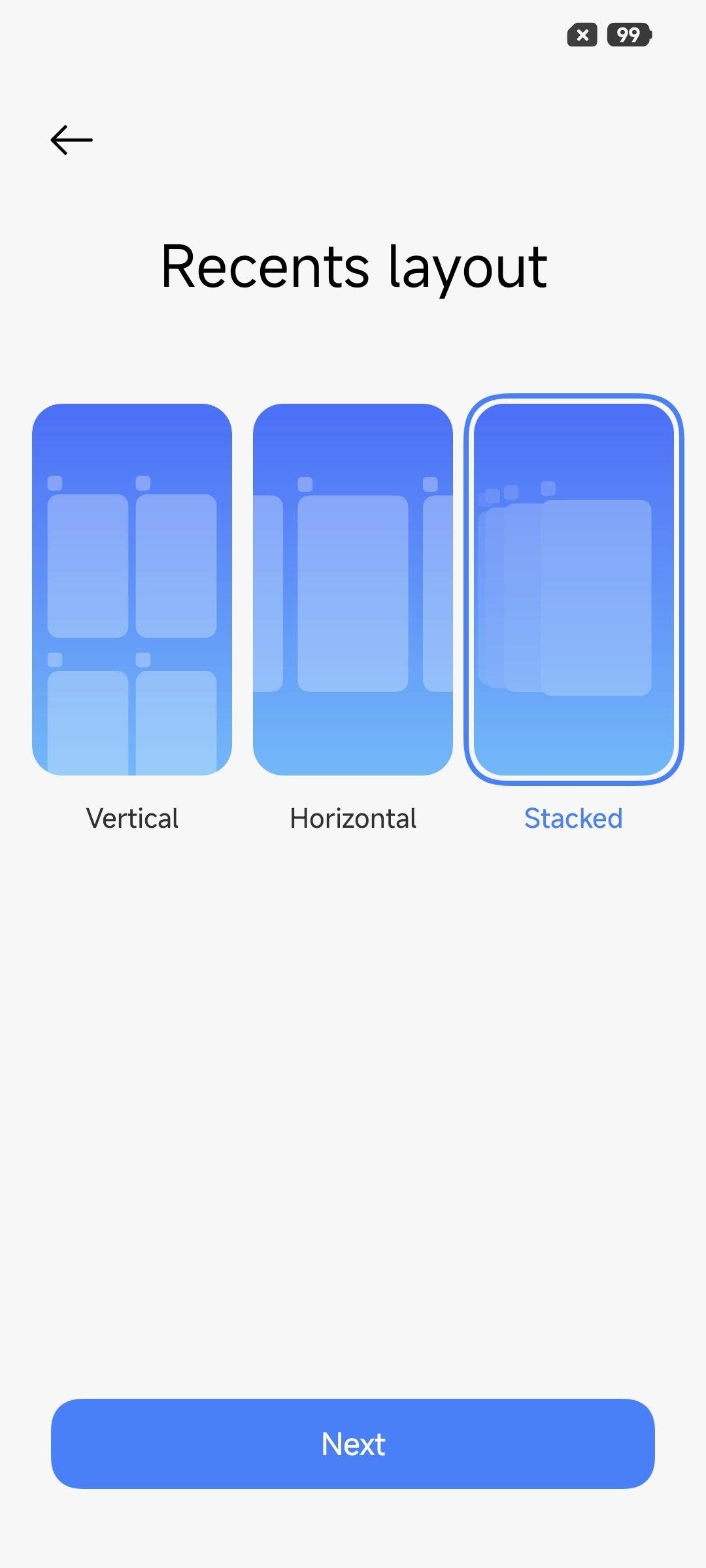Continue with the Next button
Viewport: 706px width, 1568px height.
pos(353,1444)
